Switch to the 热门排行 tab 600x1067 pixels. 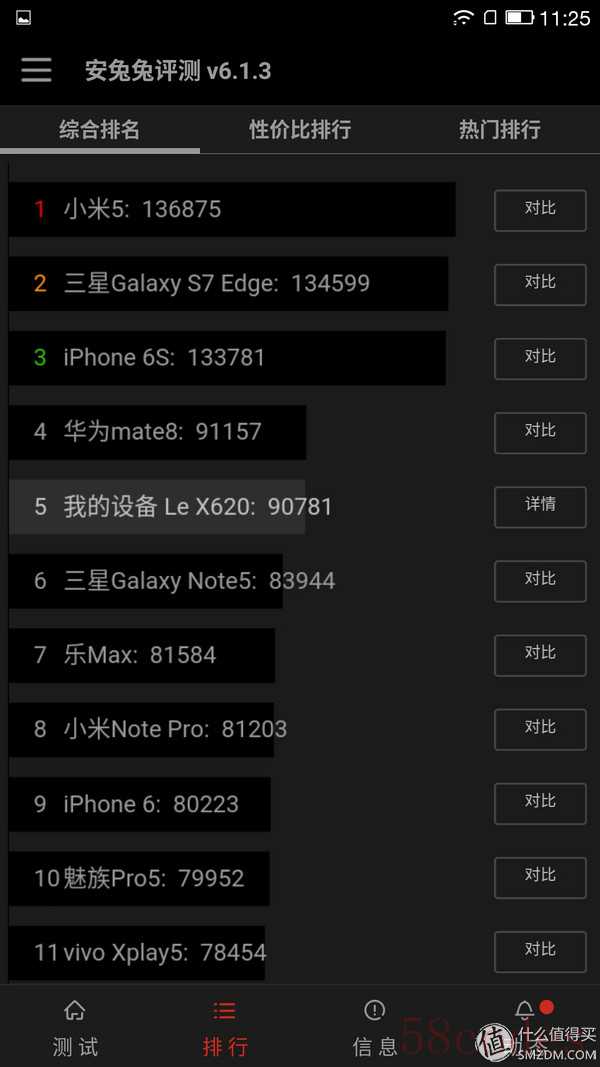499,129
